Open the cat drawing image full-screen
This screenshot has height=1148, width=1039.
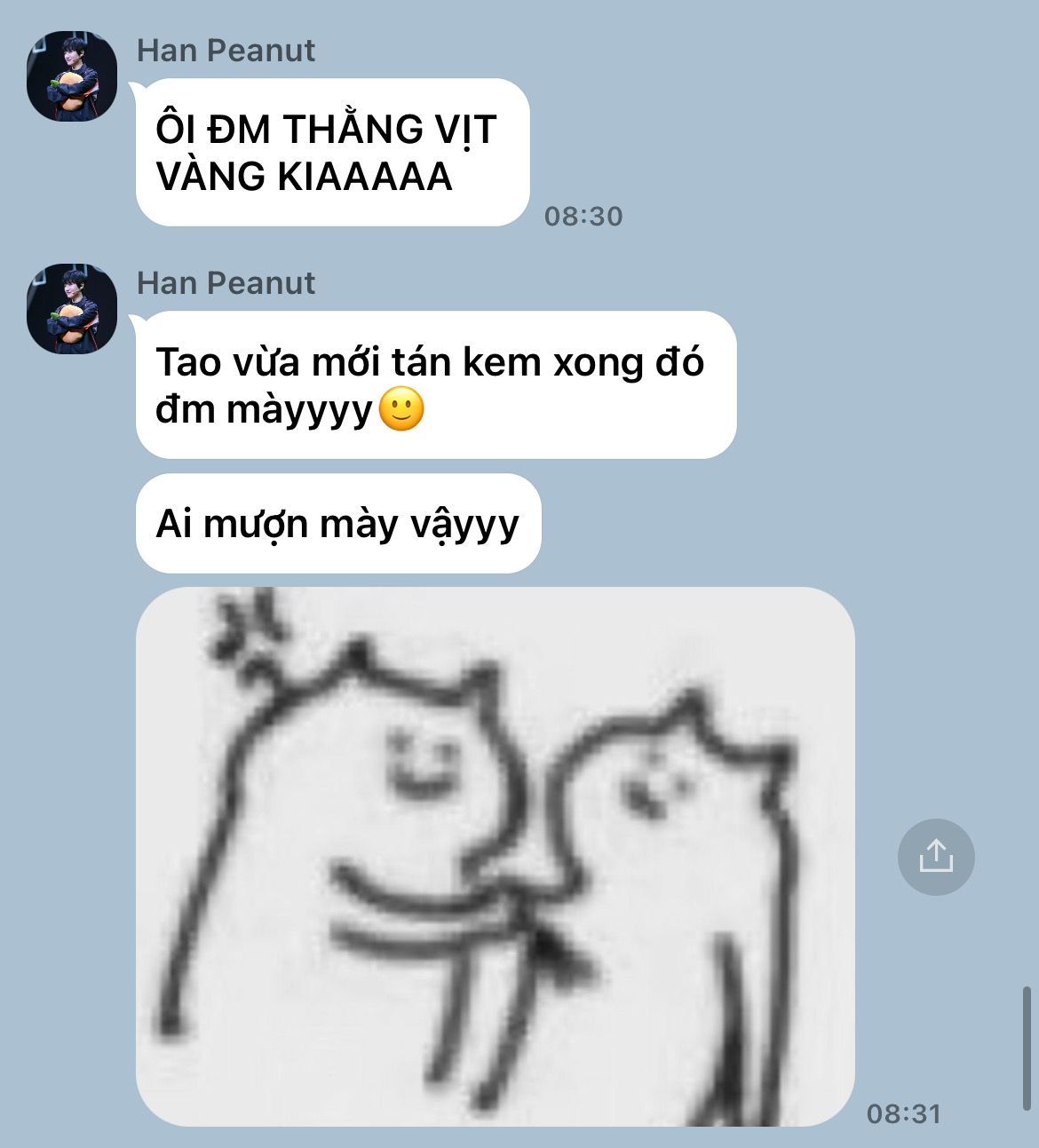point(496,857)
